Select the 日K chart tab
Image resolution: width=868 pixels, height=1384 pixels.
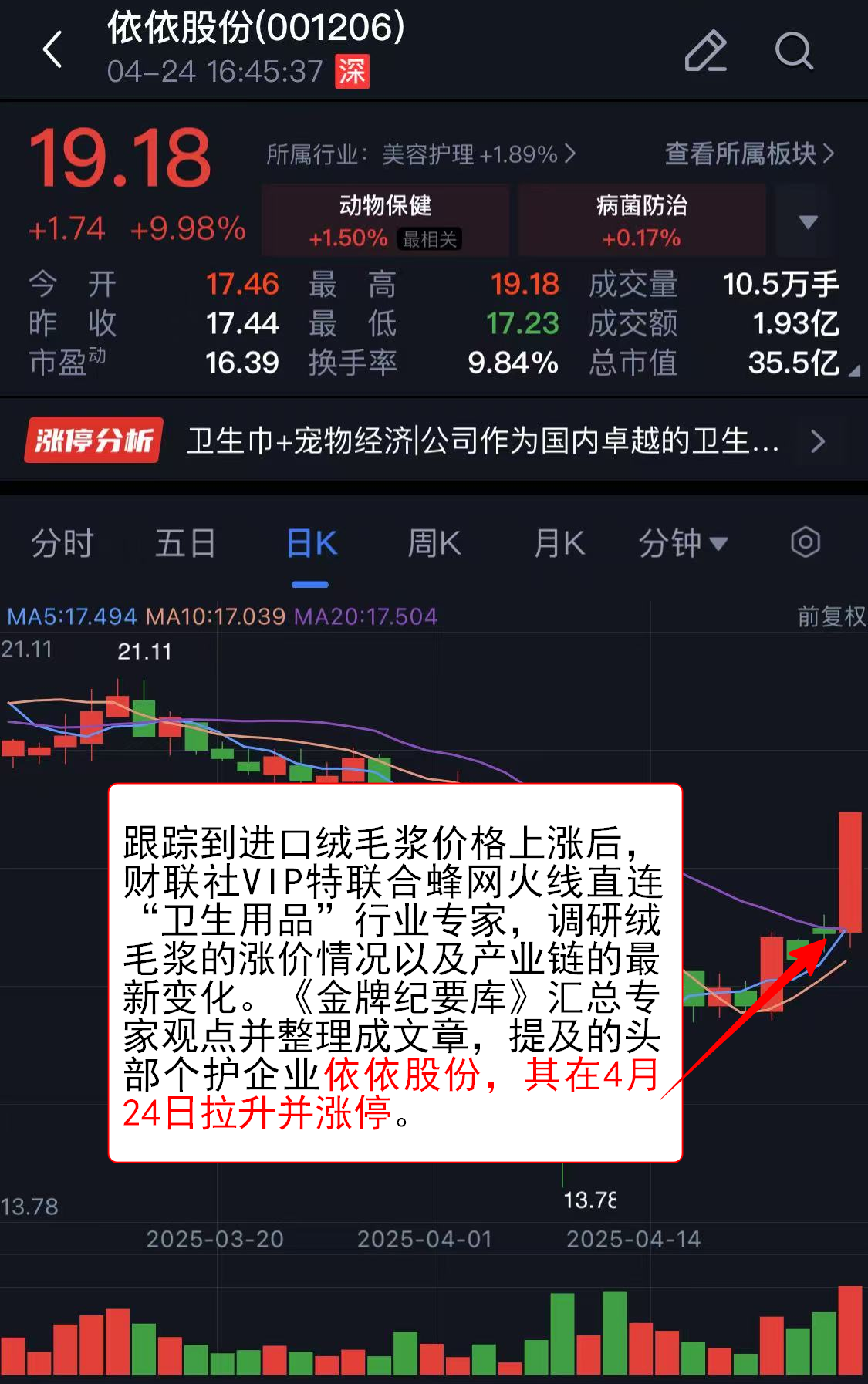[311, 543]
